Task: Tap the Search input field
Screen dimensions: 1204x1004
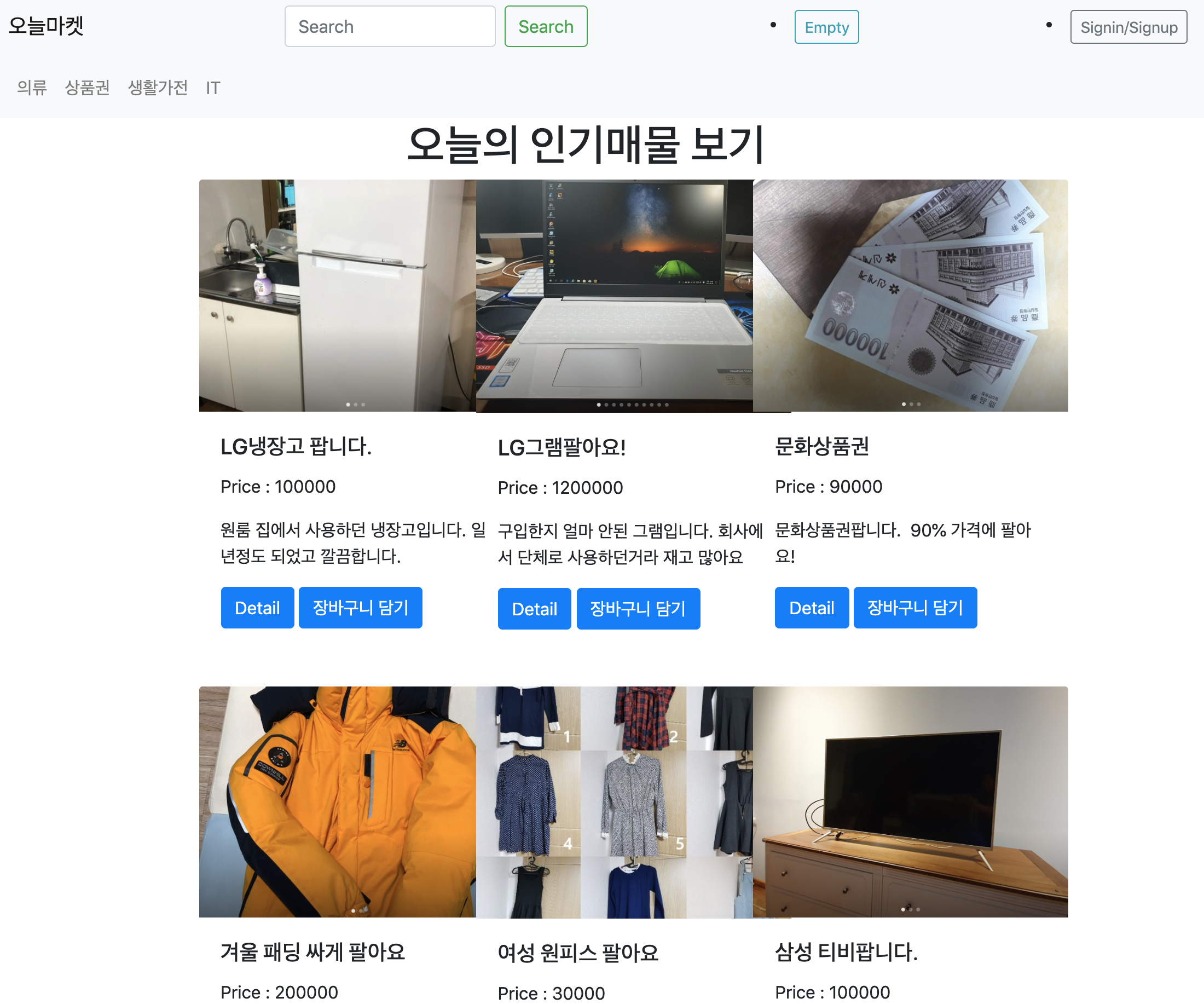Action: click(x=389, y=26)
